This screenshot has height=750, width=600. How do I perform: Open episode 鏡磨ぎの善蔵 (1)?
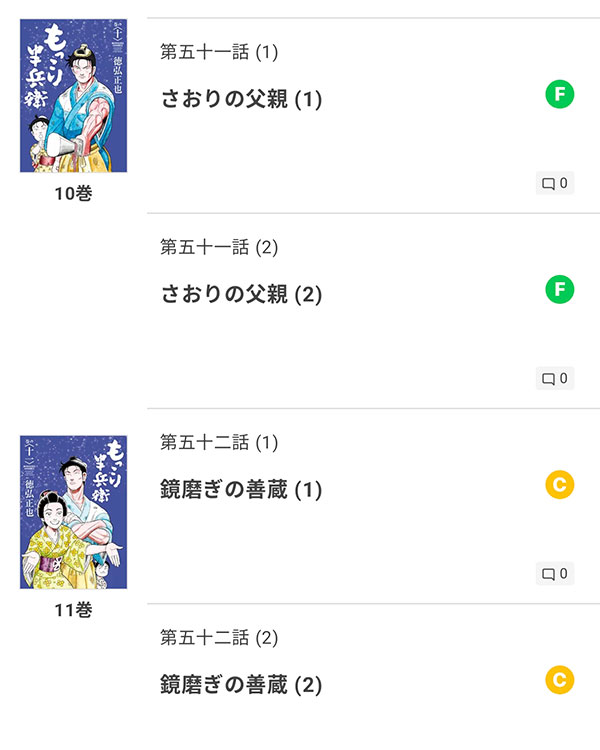pyautogui.click(x=241, y=489)
